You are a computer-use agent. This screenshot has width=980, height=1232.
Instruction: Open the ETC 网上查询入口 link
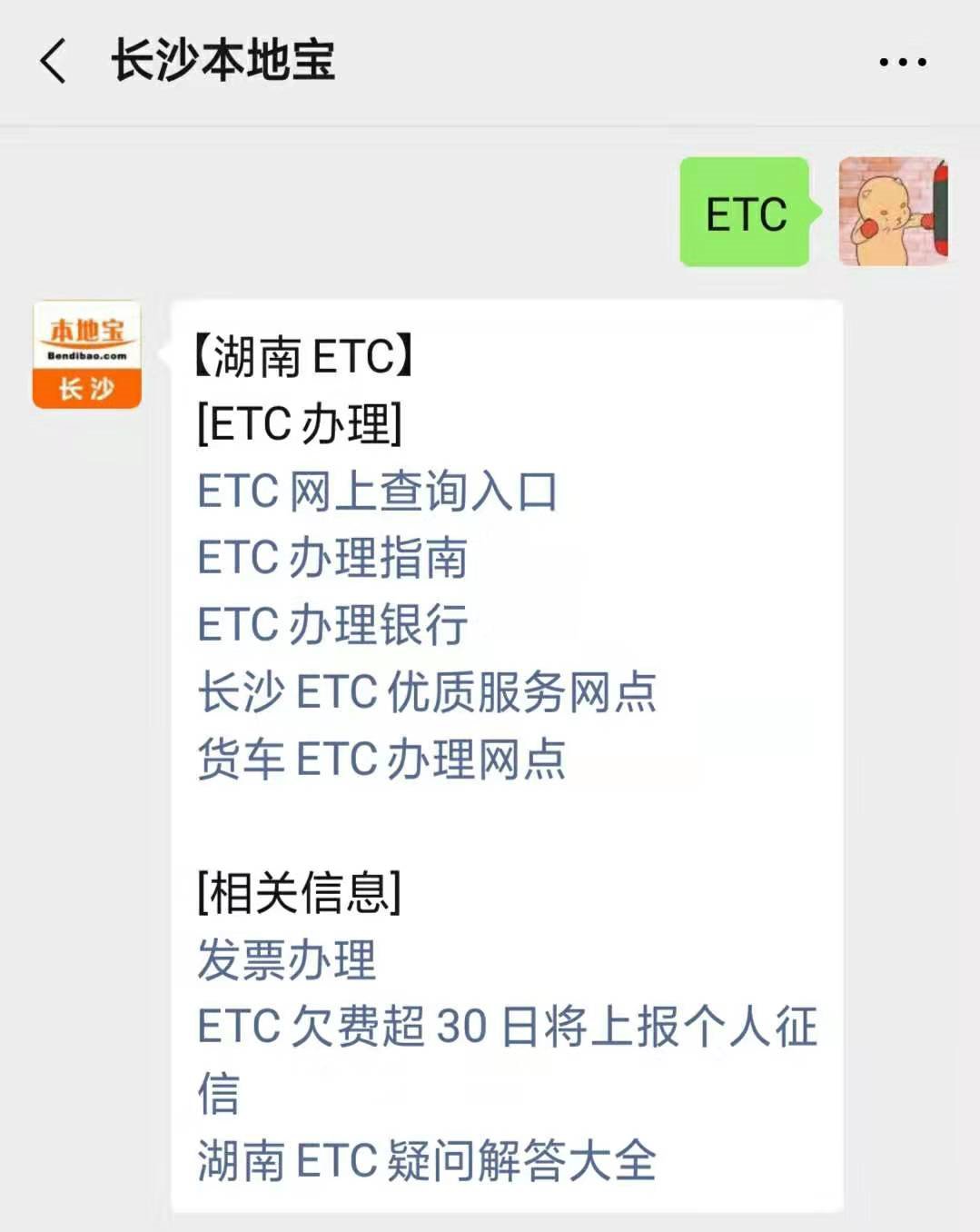pyautogui.click(x=377, y=492)
